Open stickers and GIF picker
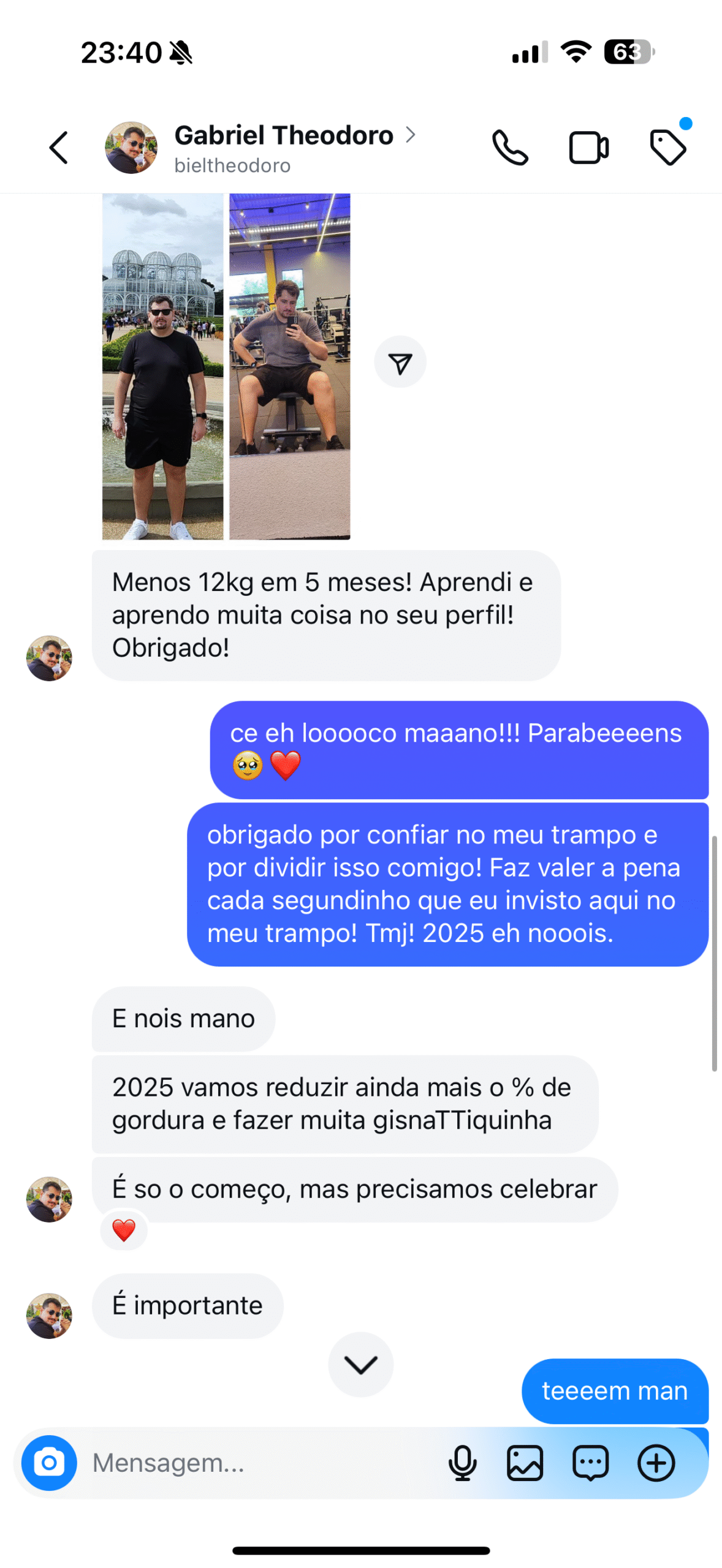The image size is (722, 1568). coord(590,1463)
